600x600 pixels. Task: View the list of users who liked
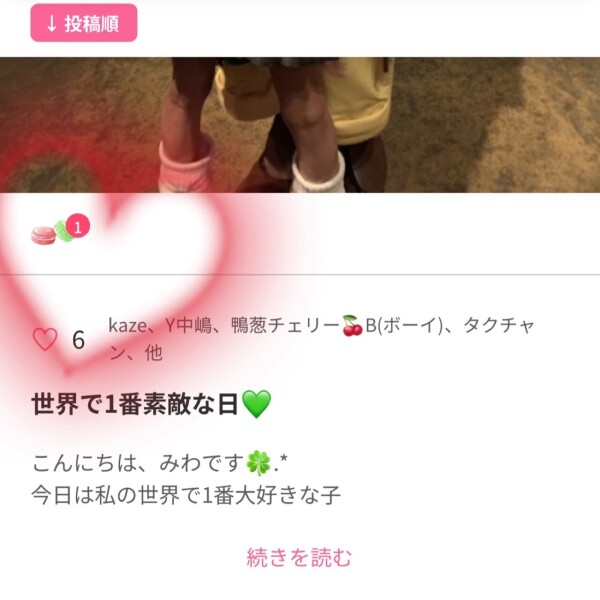coord(321,339)
